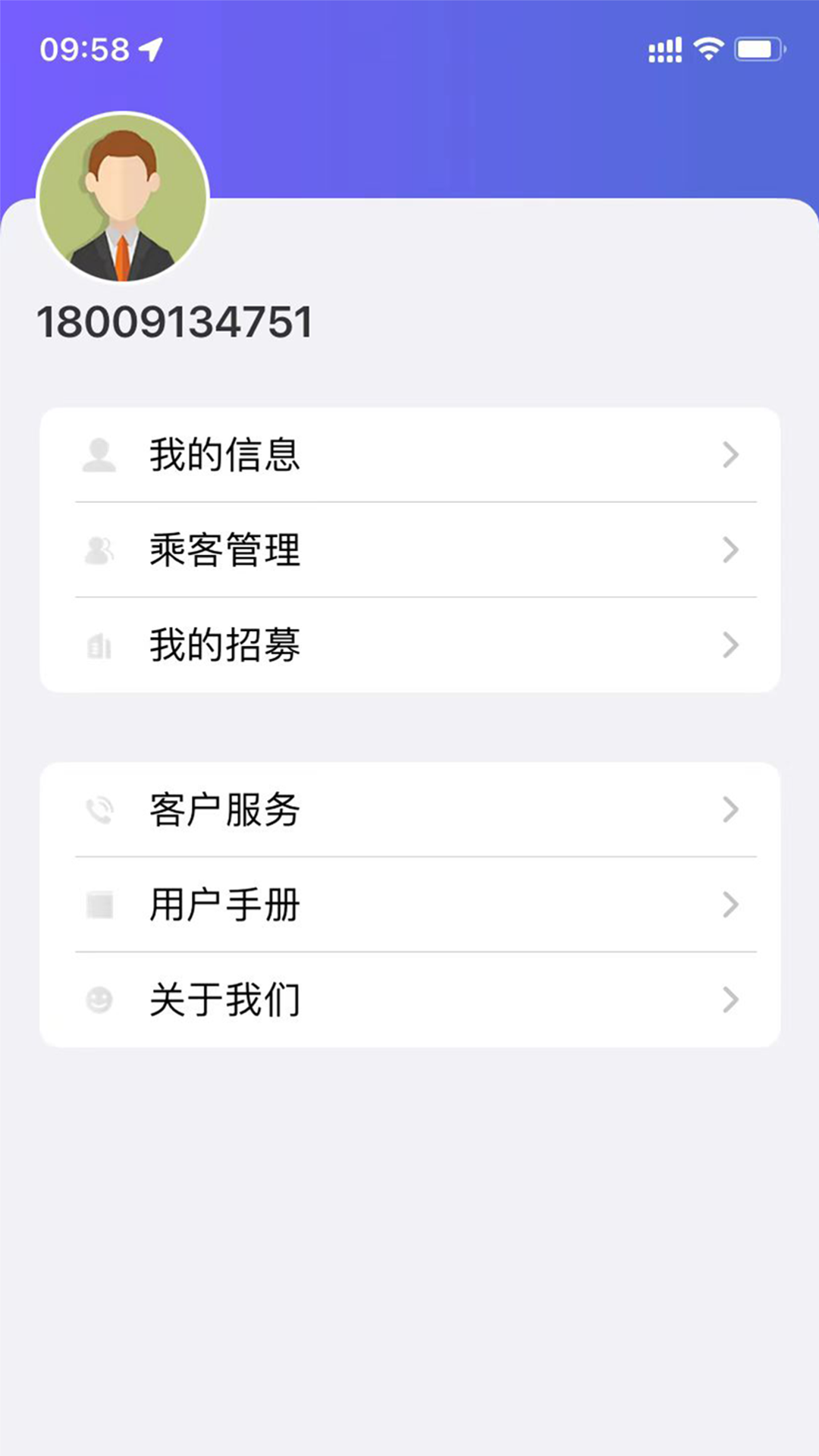Tap the Wi-Fi icon in the status bar

(x=708, y=48)
